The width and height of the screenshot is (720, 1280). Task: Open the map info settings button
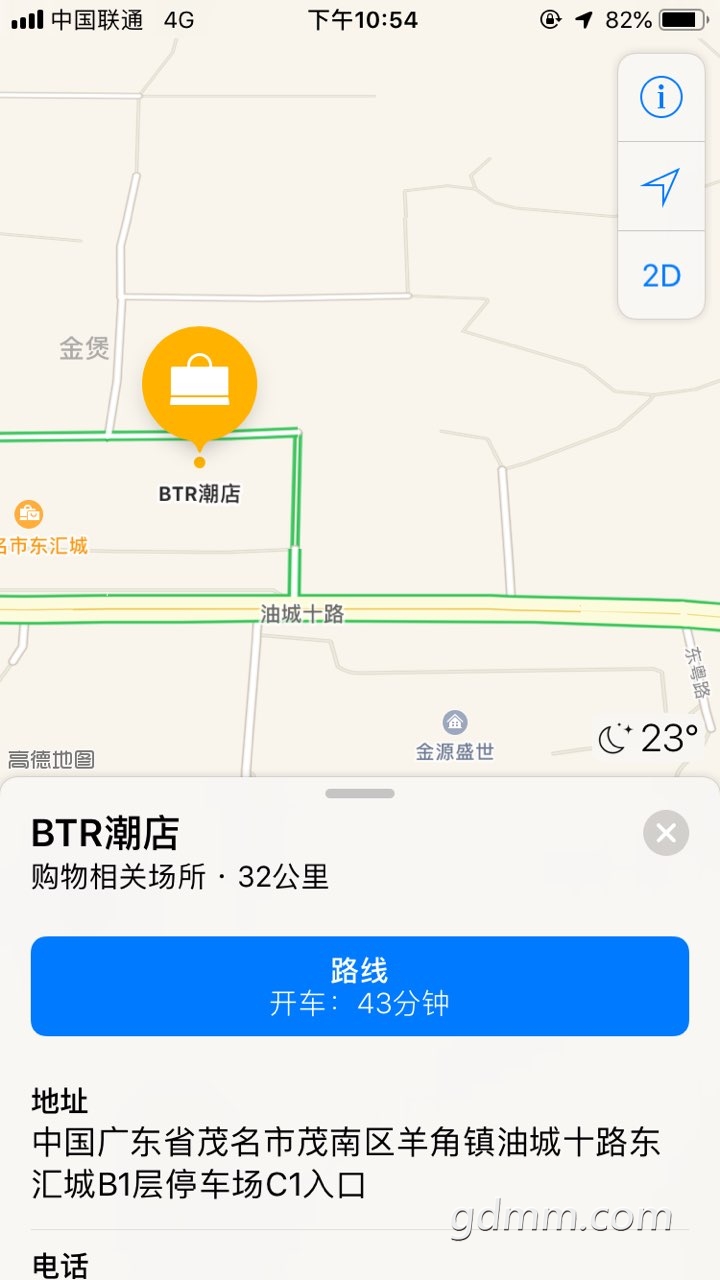661,98
